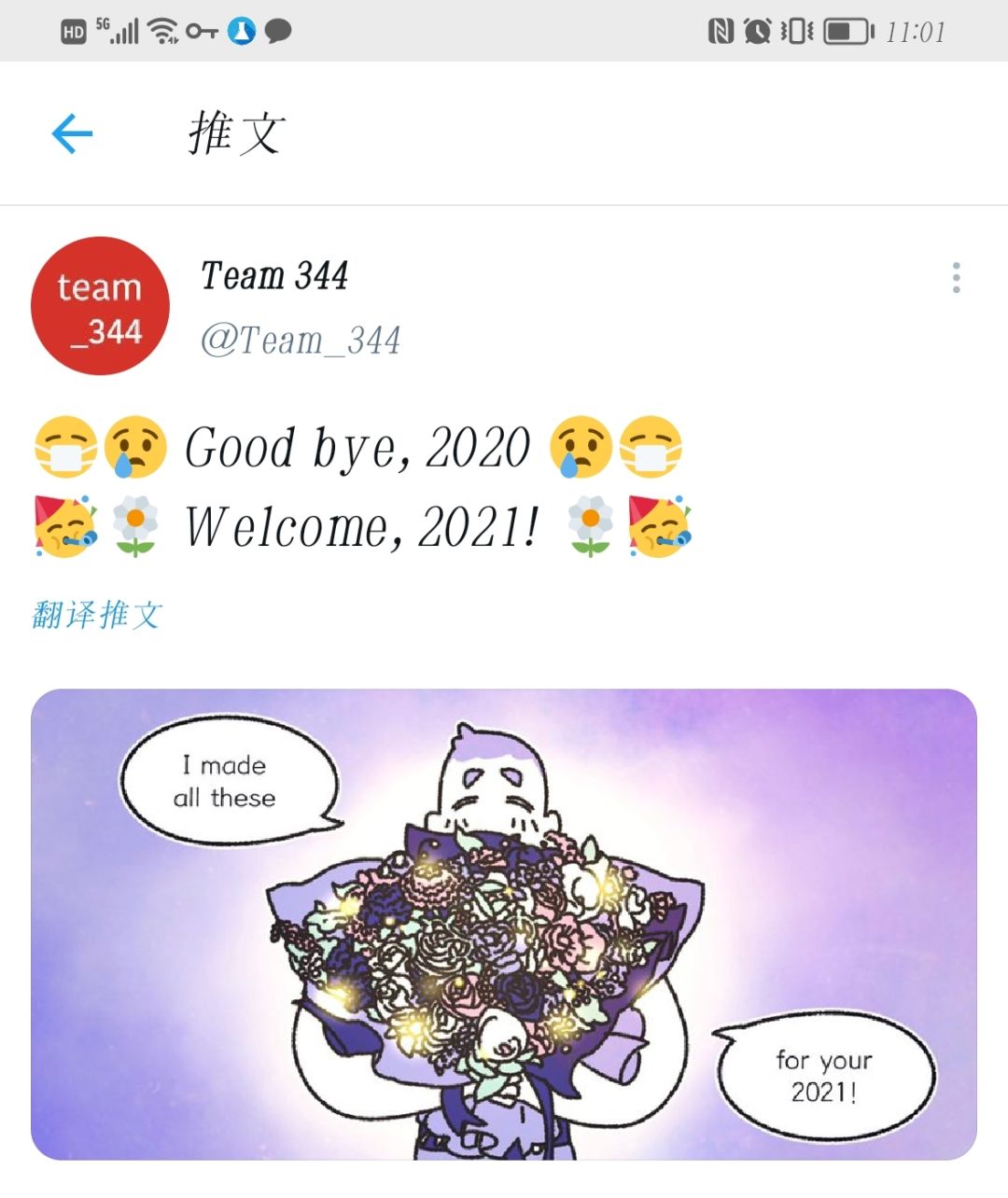Open the tweet overflow menu

[956, 276]
